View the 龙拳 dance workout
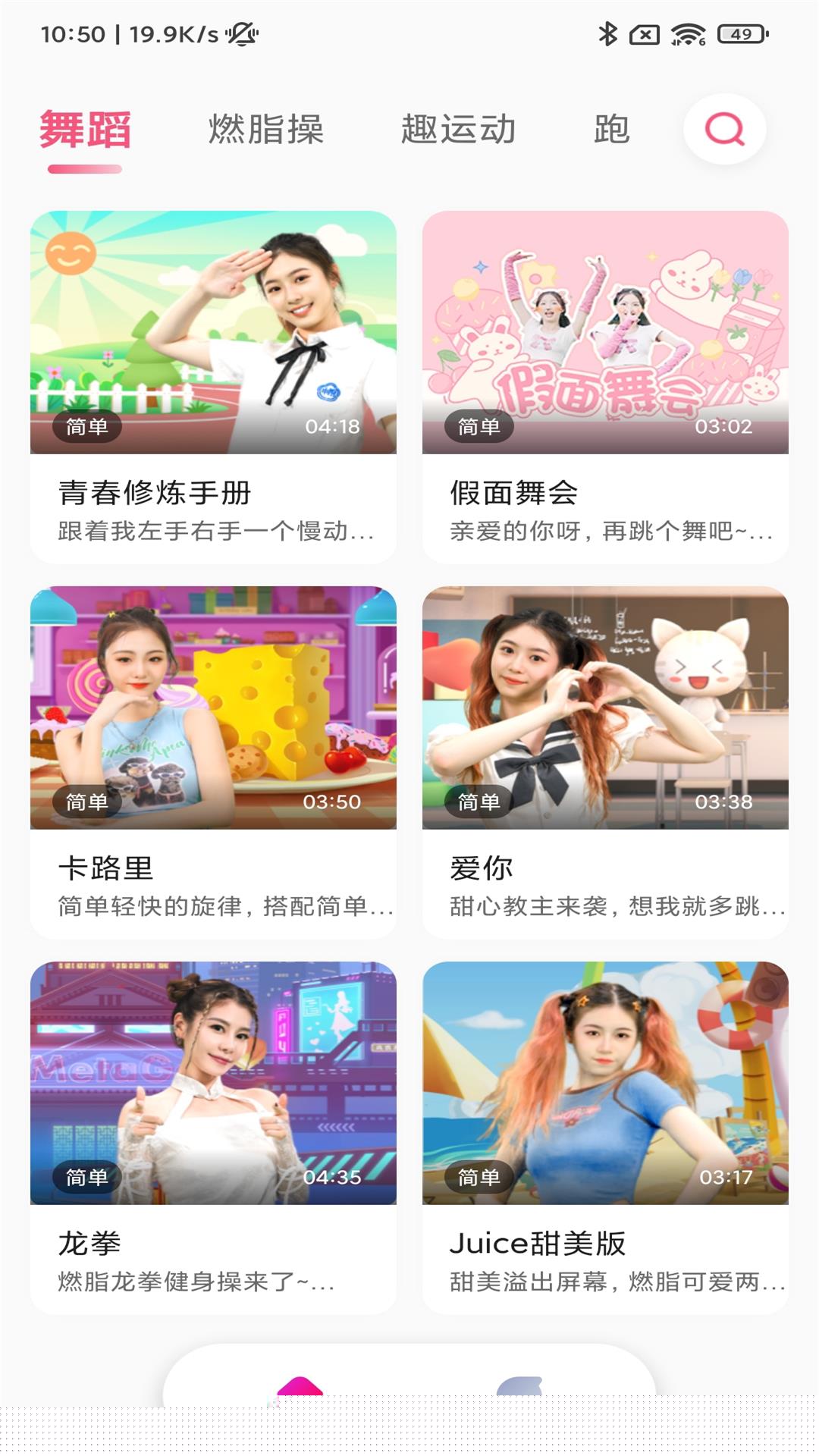 tap(213, 1137)
